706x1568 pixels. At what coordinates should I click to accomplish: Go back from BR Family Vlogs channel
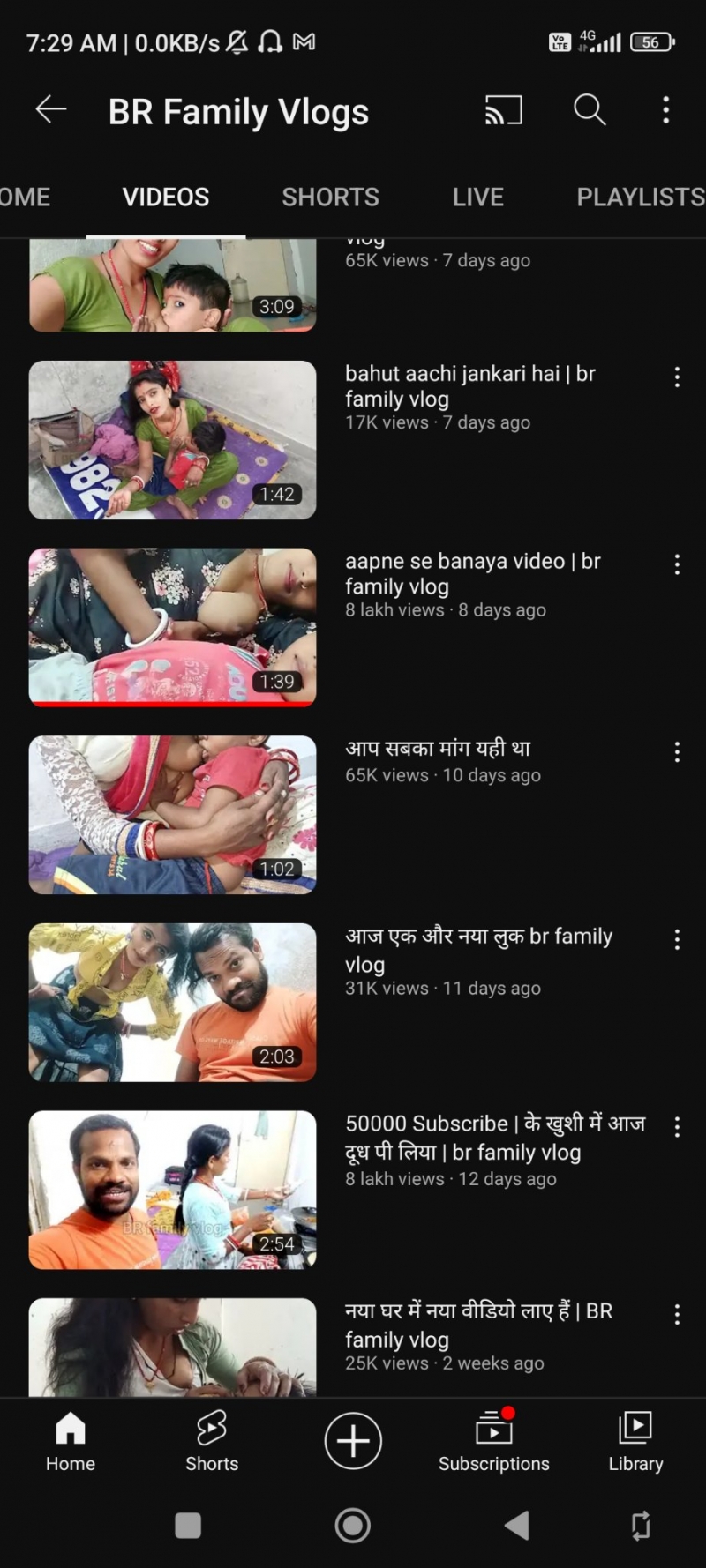(51, 110)
